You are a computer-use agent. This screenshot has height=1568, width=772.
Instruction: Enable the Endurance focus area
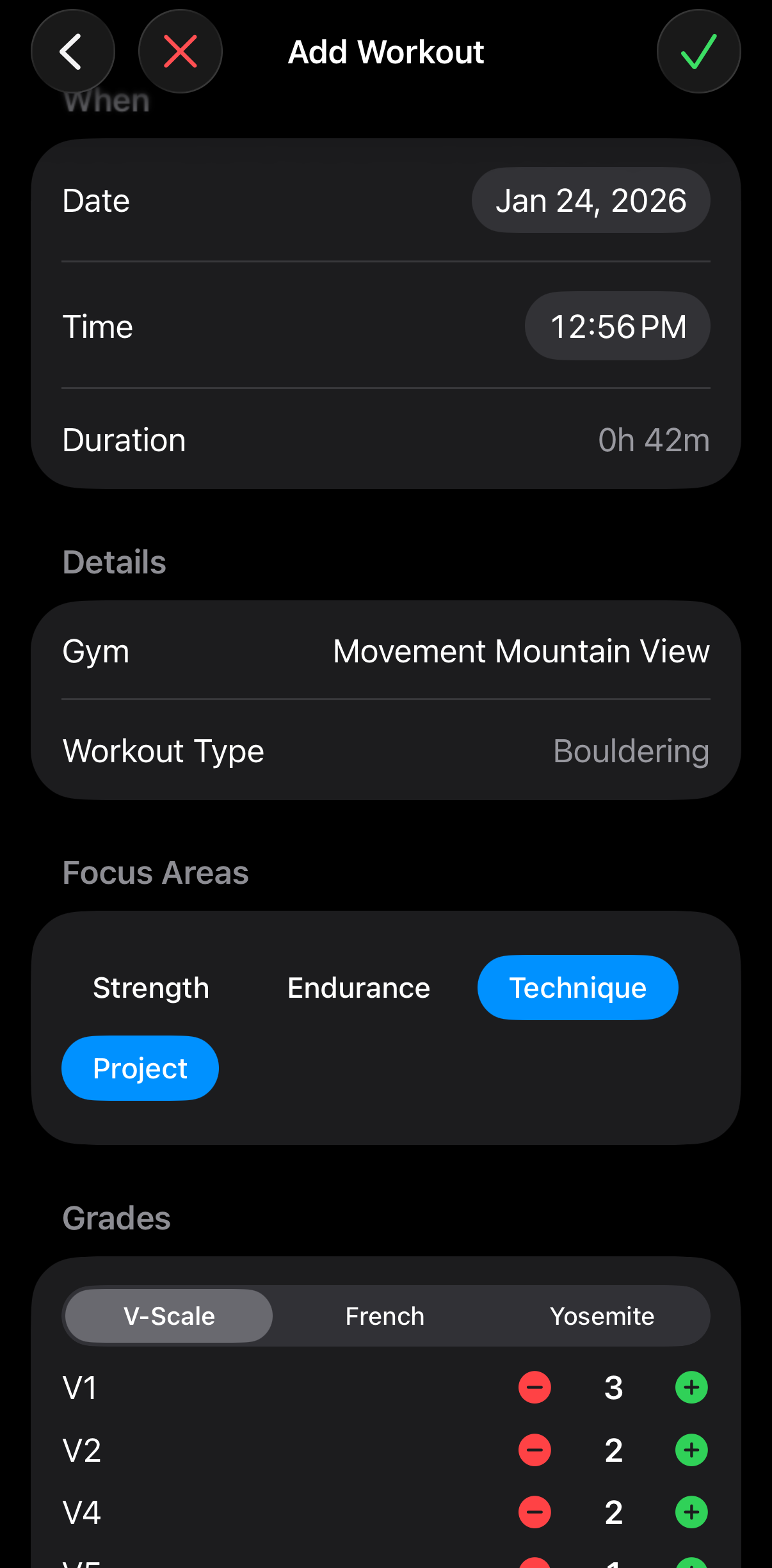[x=358, y=987]
